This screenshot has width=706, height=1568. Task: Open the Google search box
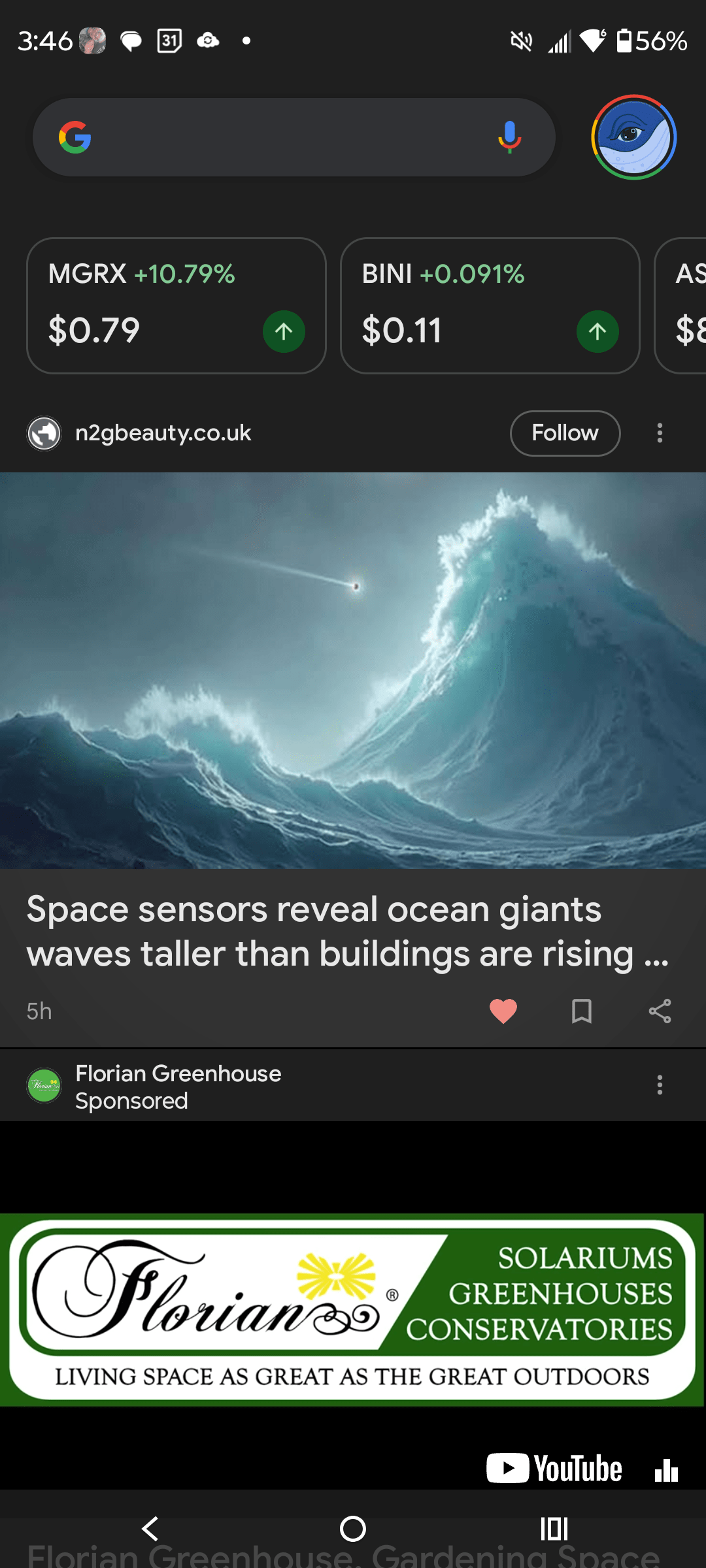tap(281, 137)
